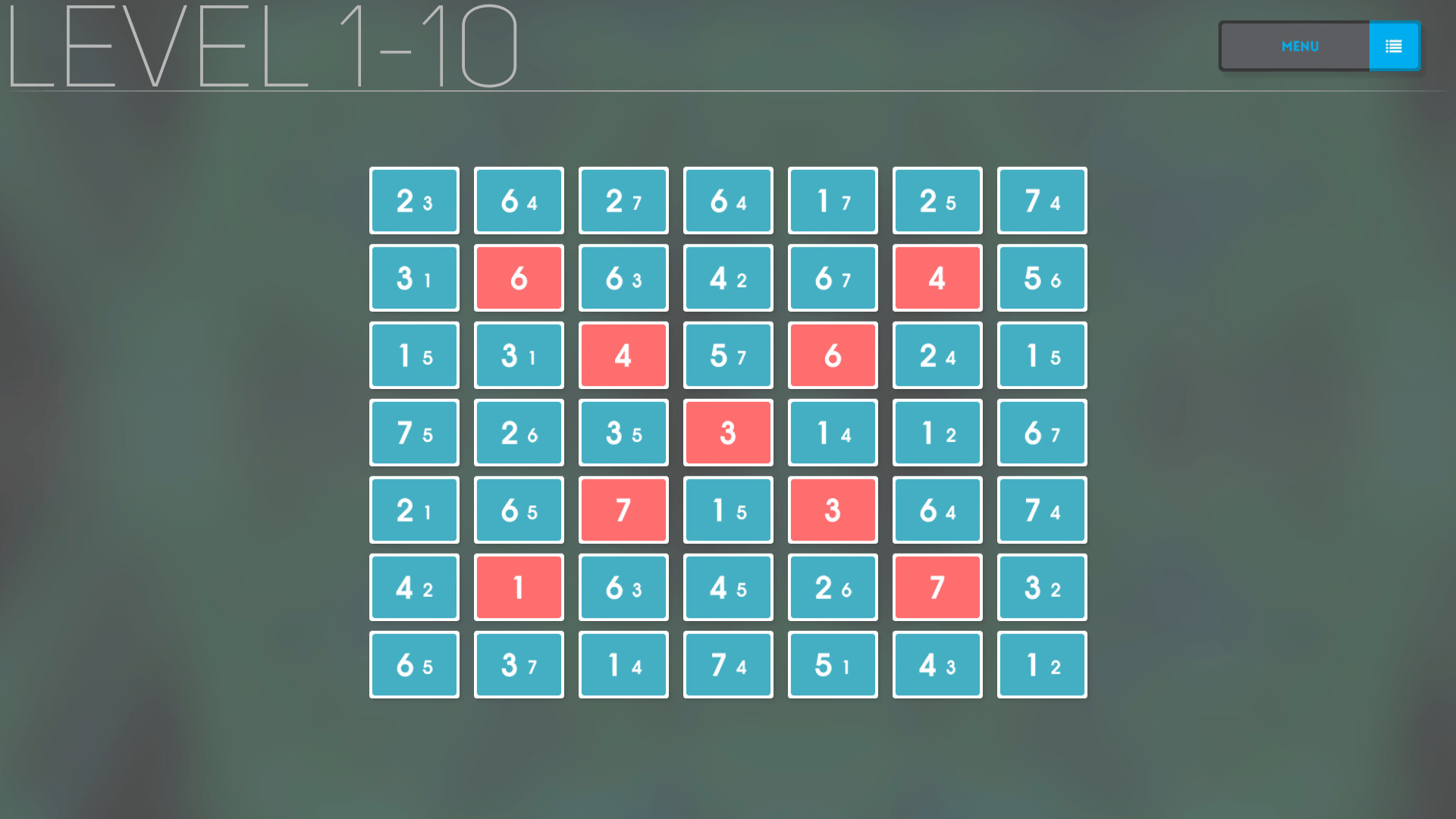Tap the blue tile showing 5 6
This screenshot has height=819, width=1456.
(x=1042, y=278)
